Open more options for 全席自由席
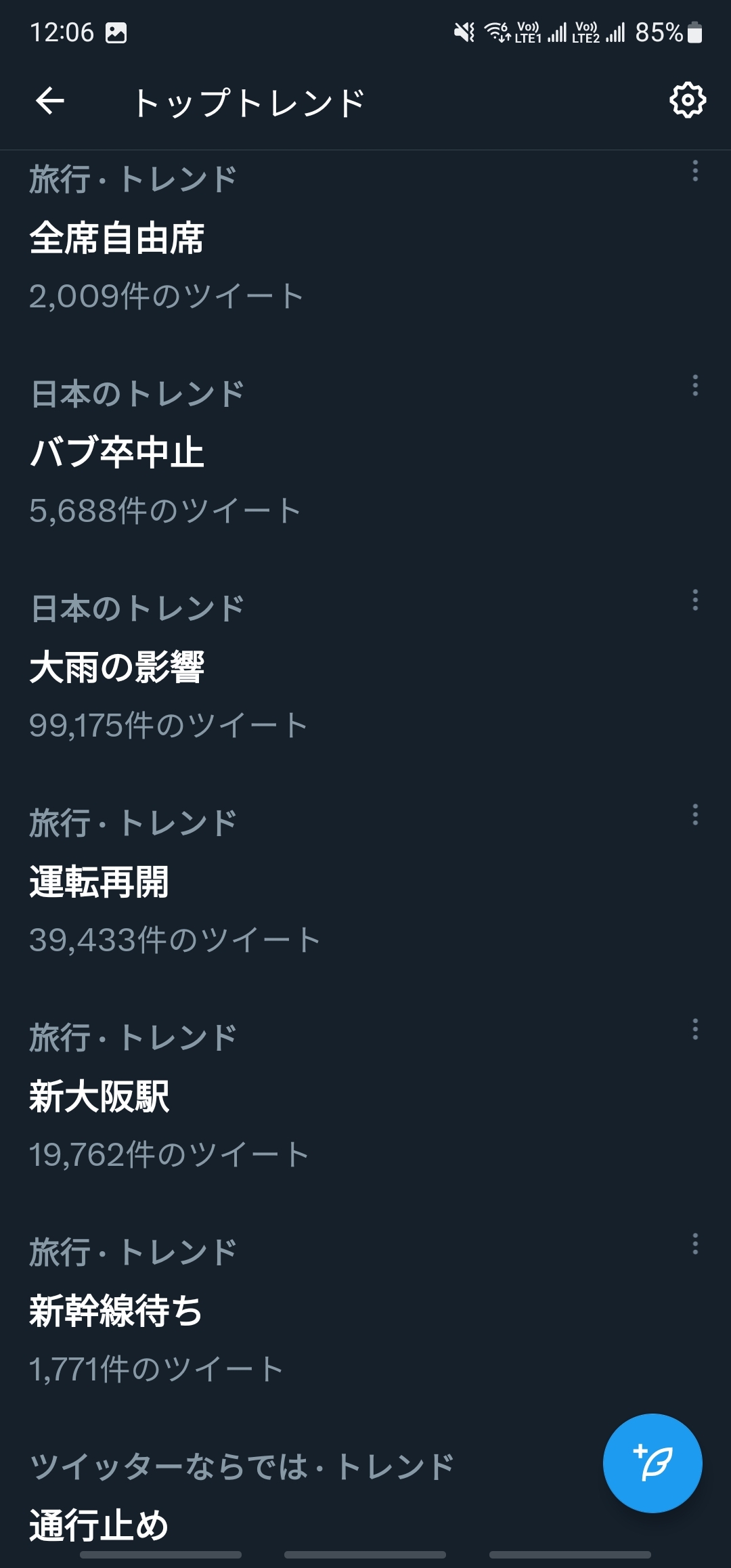 [695, 171]
